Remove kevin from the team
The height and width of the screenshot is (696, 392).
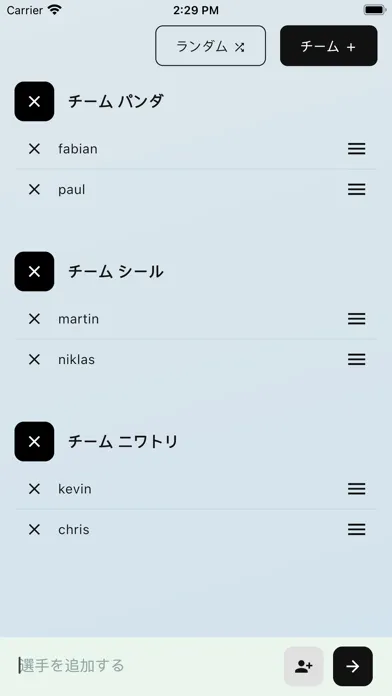[34, 489]
